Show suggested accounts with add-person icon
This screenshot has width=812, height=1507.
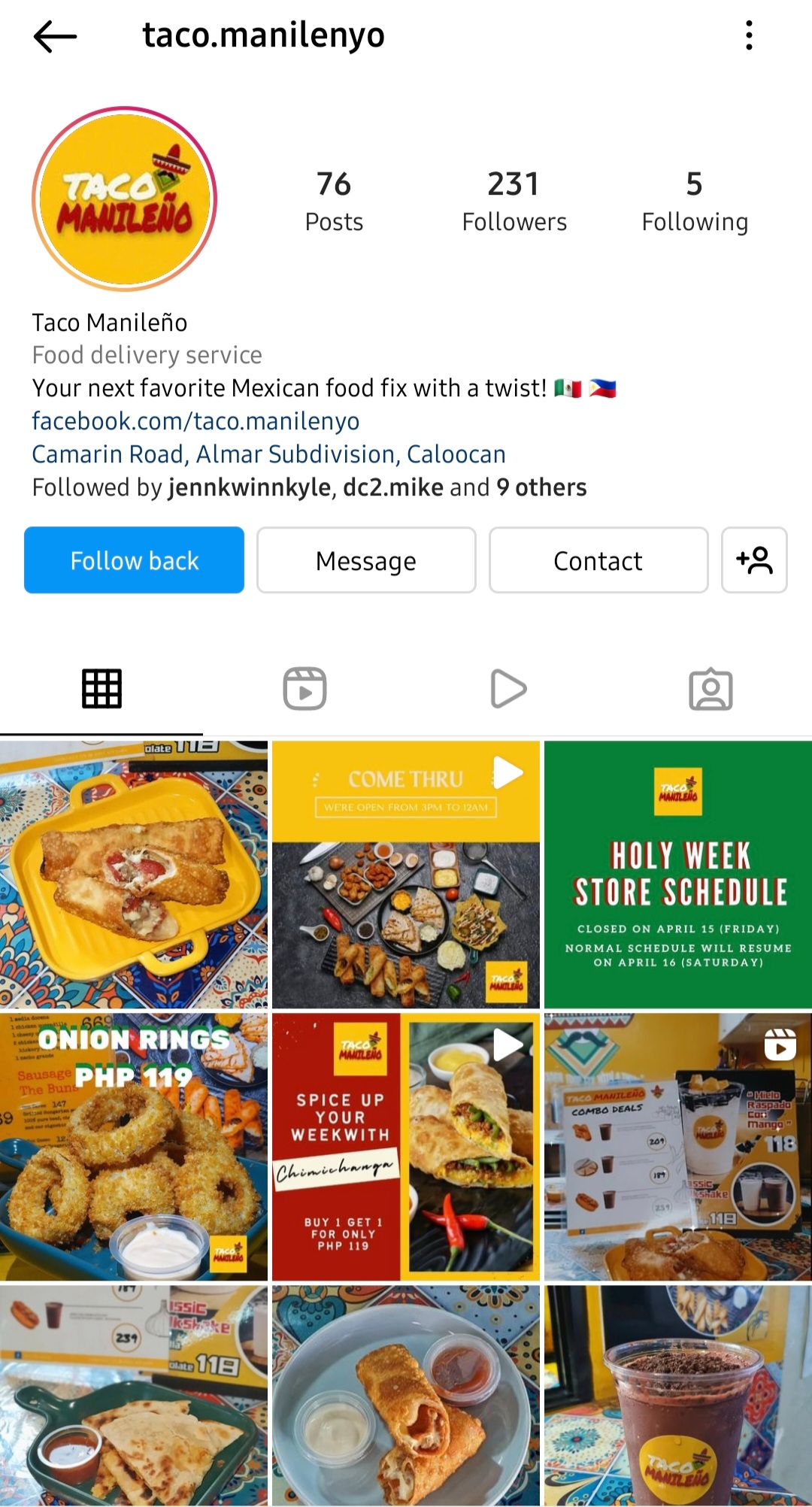pyautogui.click(x=754, y=560)
